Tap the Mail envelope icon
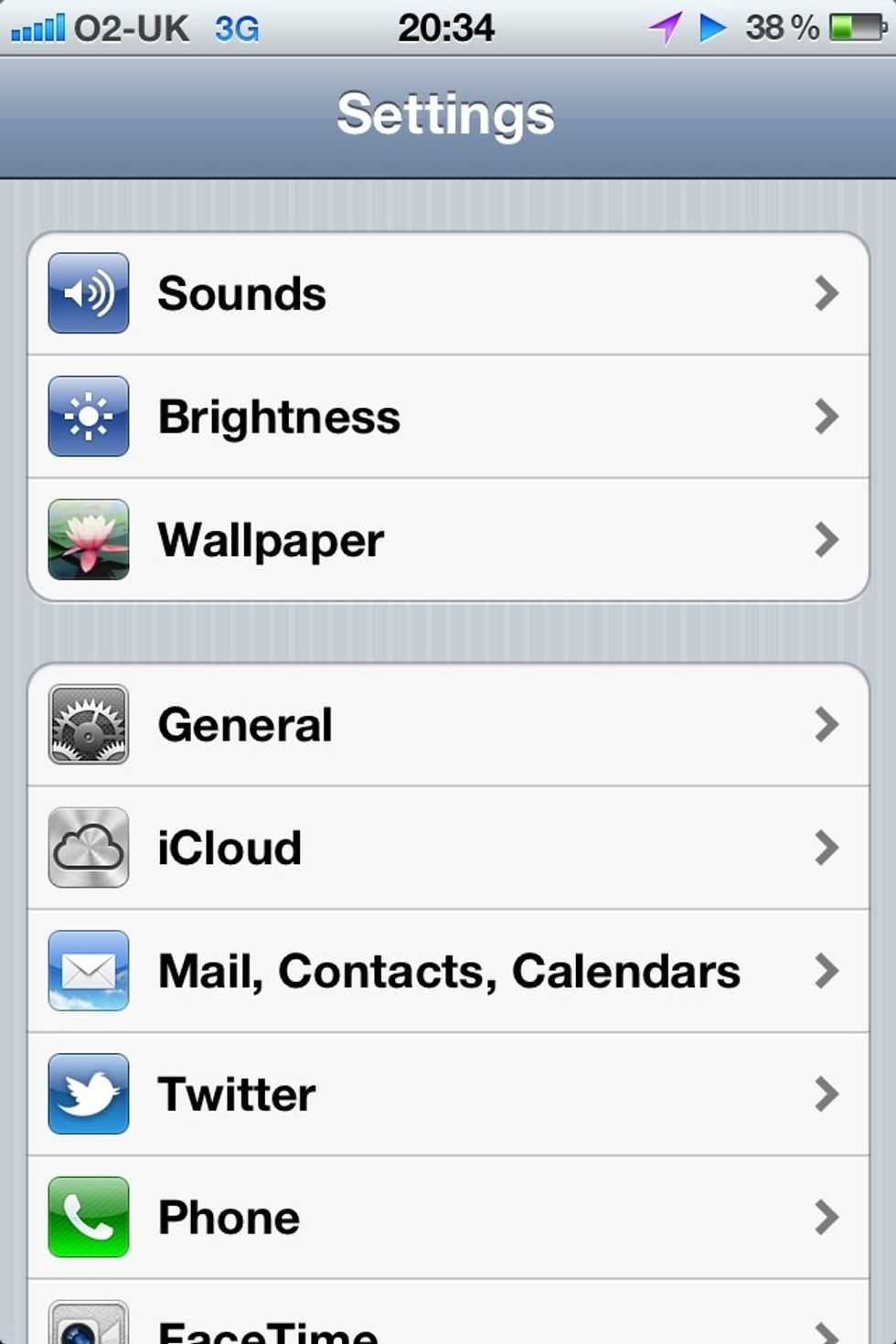The height and width of the screenshot is (1344, 896). [88, 971]
